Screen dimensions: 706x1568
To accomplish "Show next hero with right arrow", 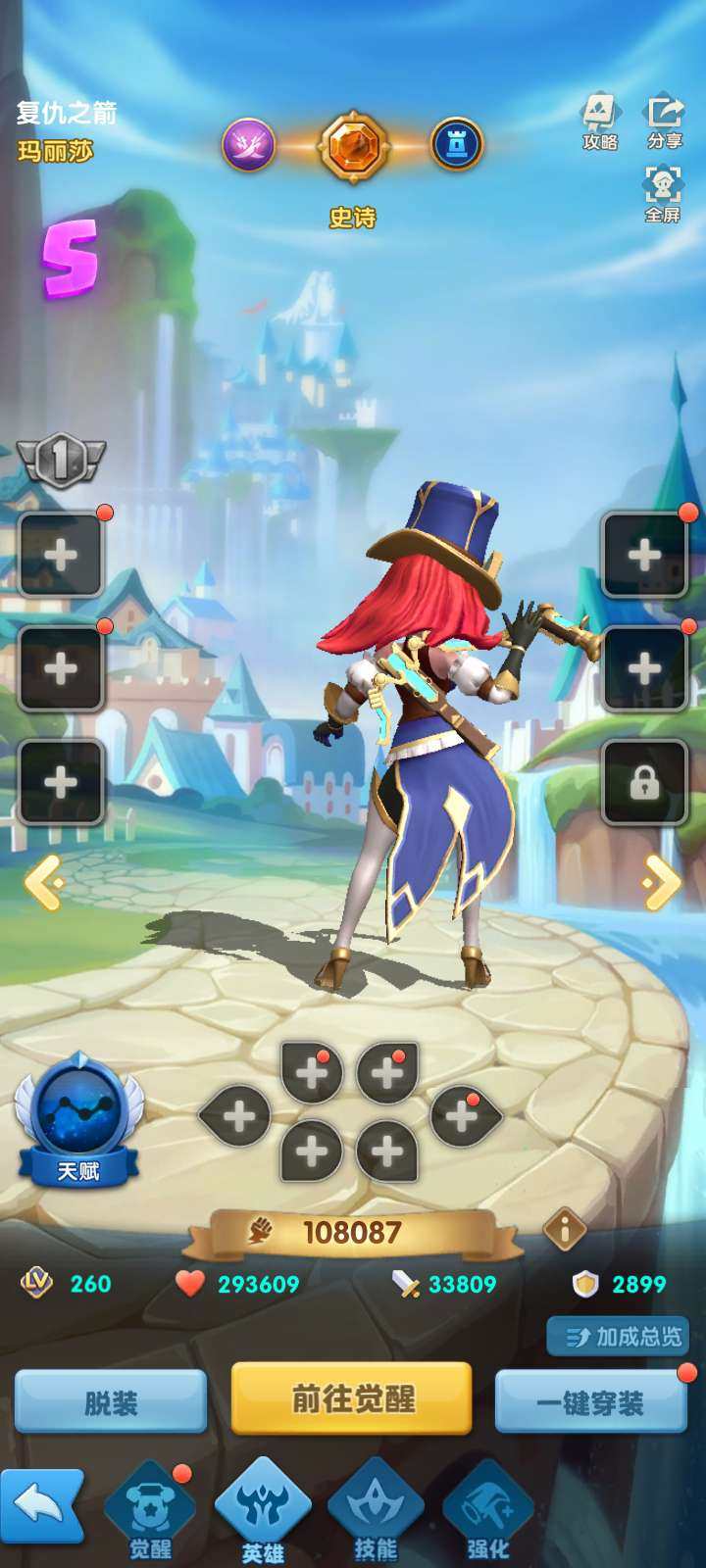I will coord(662,882).
